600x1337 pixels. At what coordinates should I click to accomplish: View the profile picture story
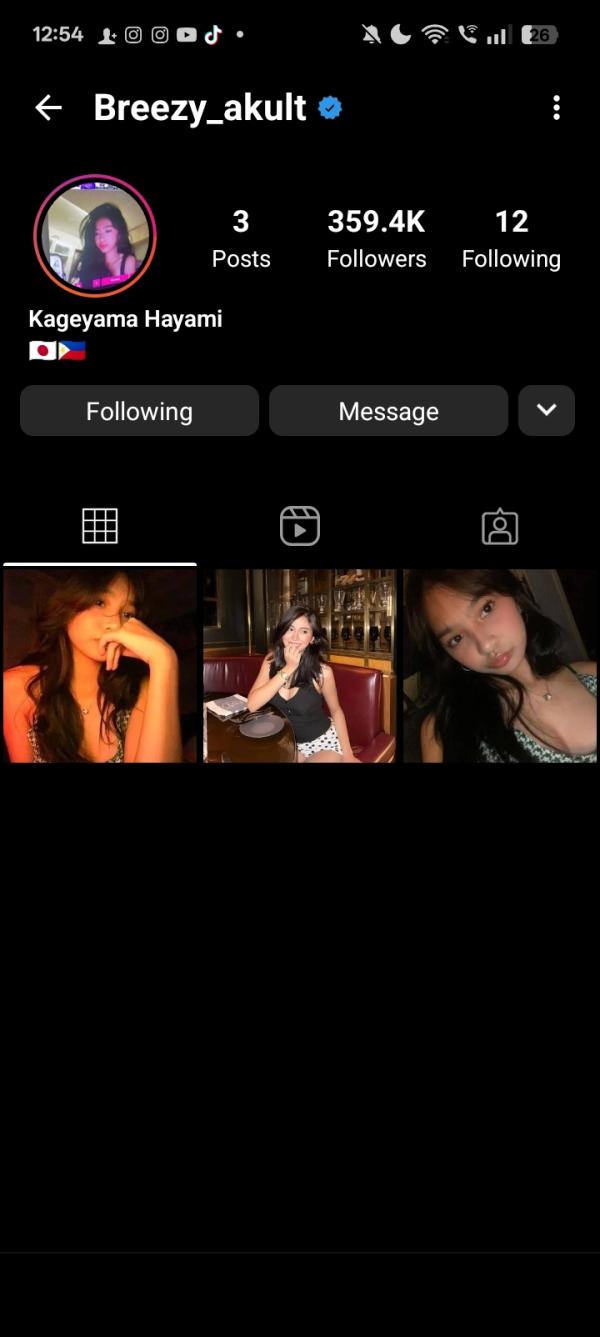tap(95, 236)
